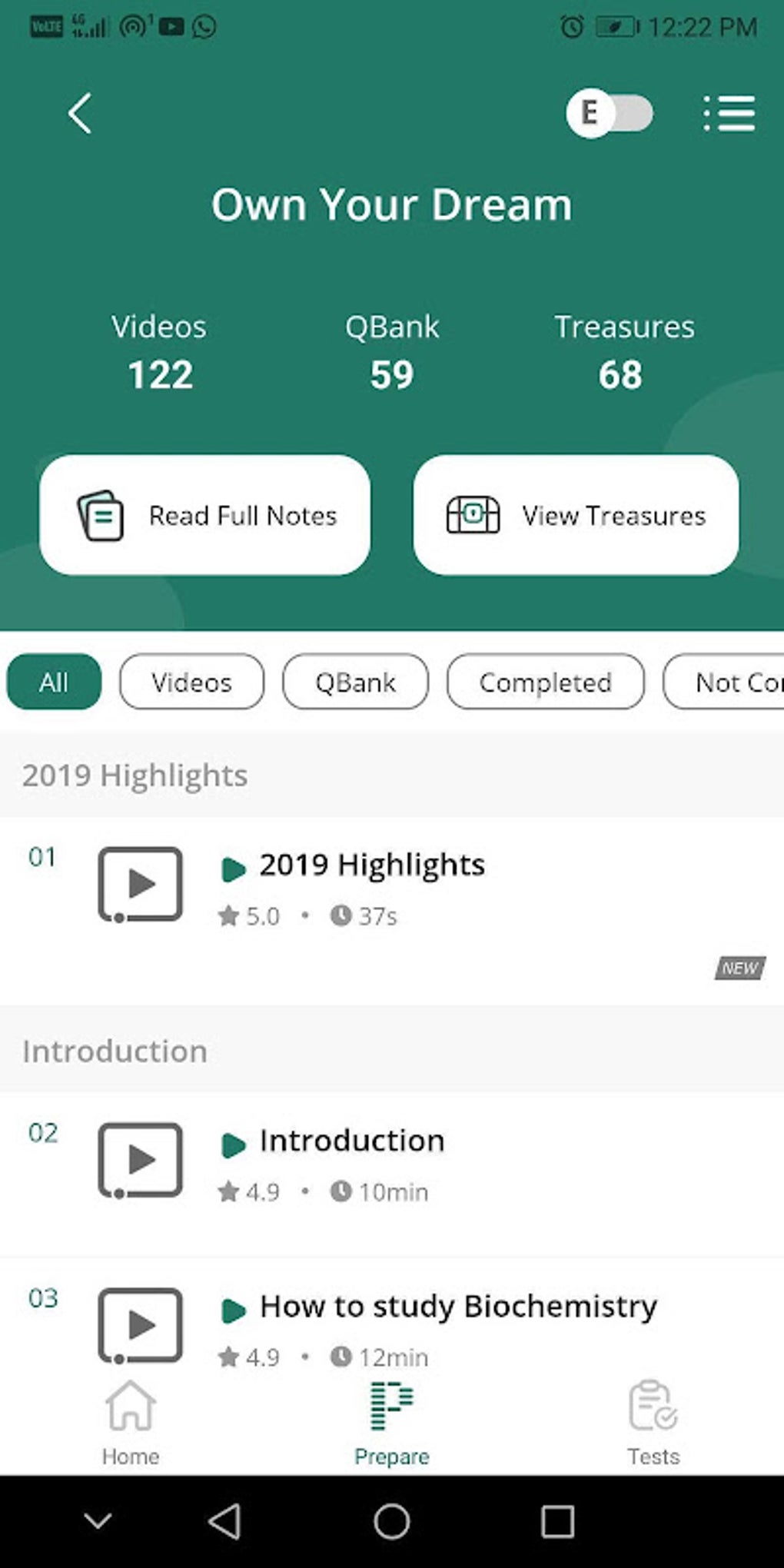Screen dimensions: 784x1568
Task: Open the Introduction video lesson
Action: (392, 1174)
